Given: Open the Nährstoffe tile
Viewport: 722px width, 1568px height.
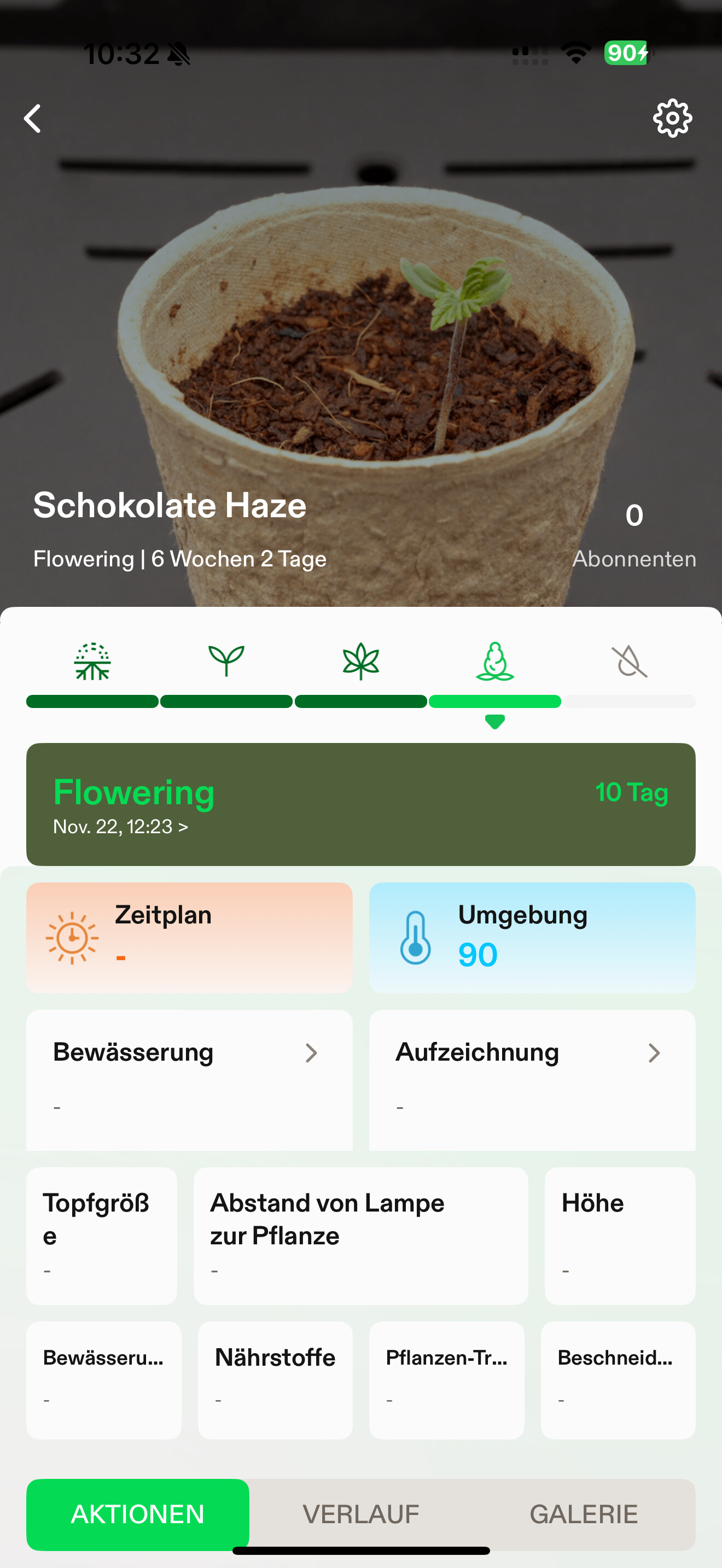Looking at the screenshot, I should click(x=275, y=1379).
